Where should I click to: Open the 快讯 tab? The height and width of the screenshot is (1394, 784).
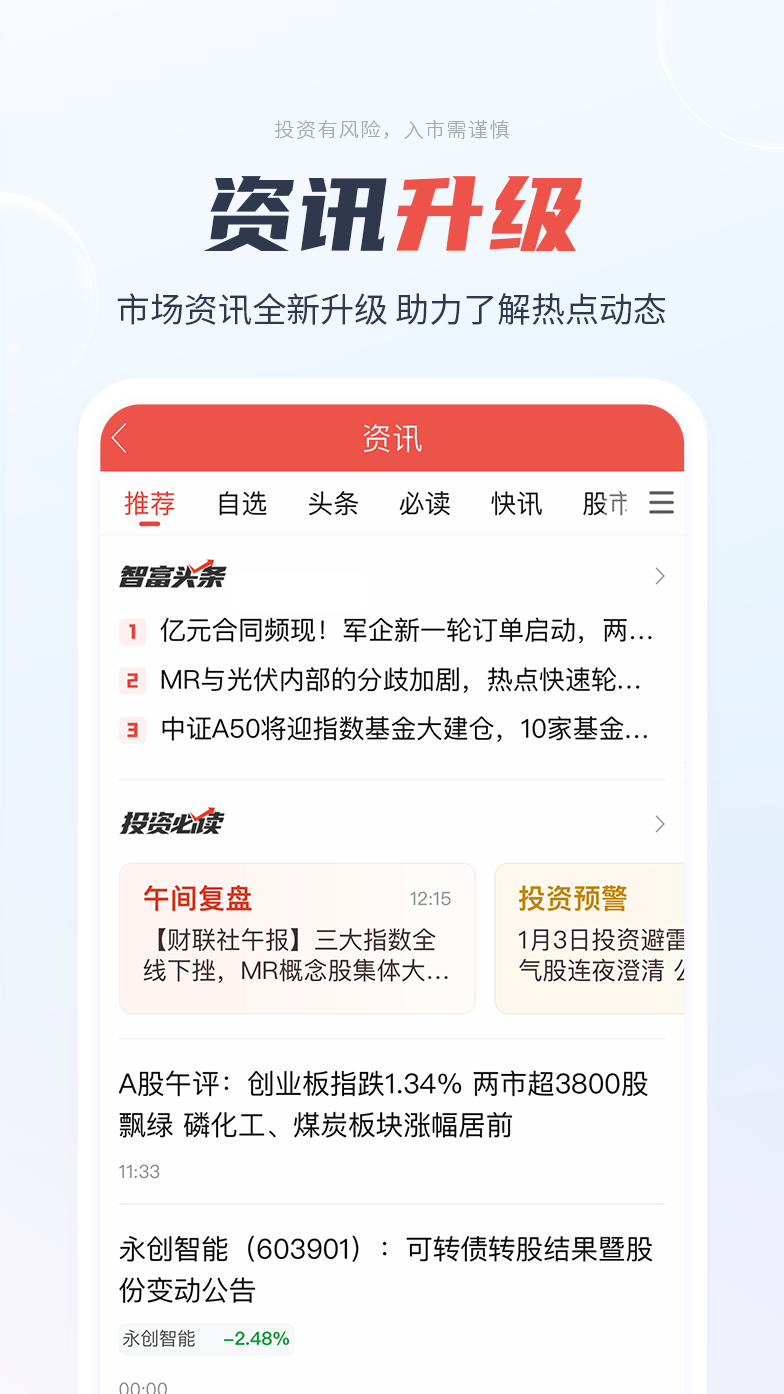point(516,503)
